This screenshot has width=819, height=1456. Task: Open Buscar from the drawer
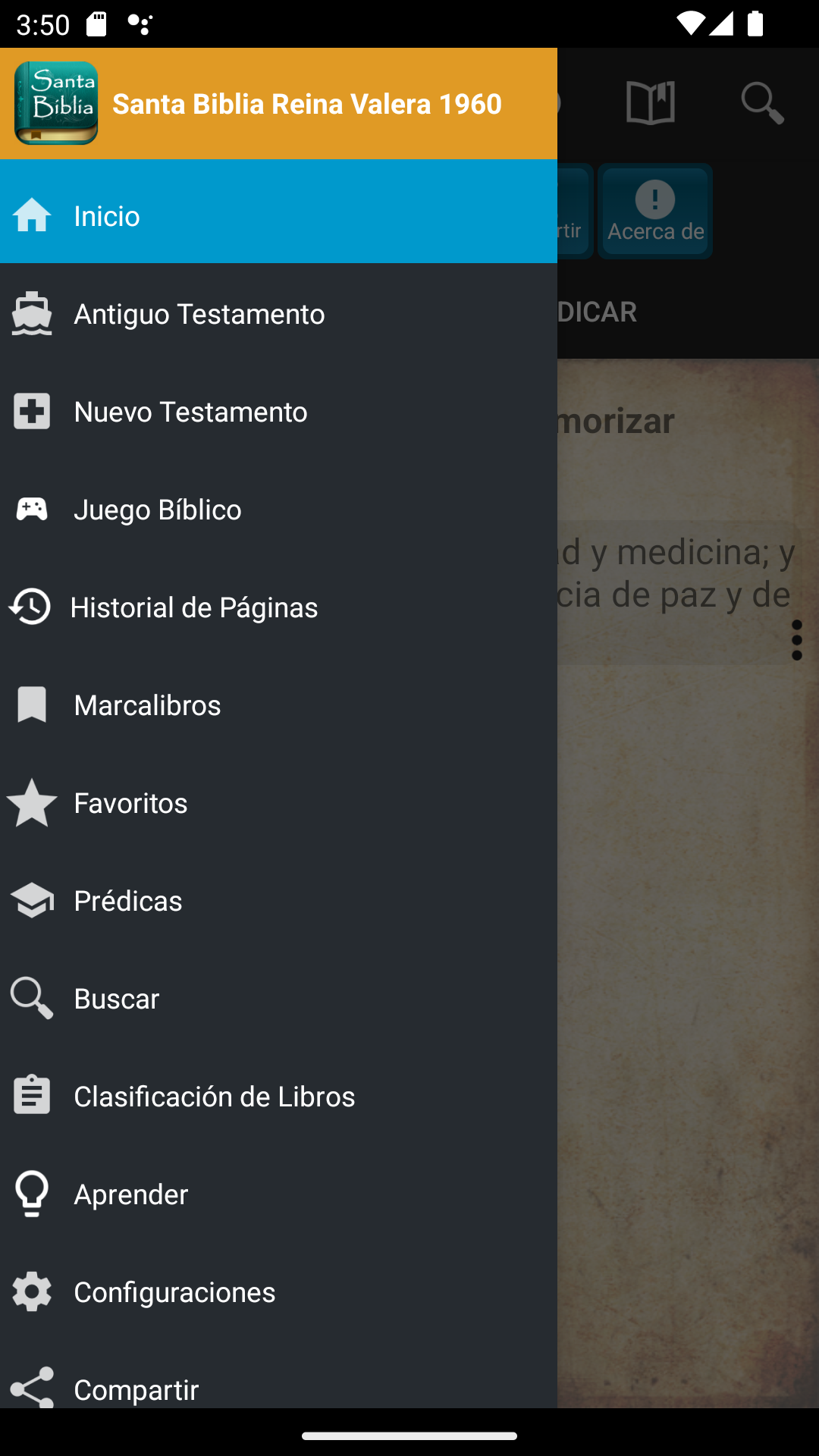pos(278,999)
